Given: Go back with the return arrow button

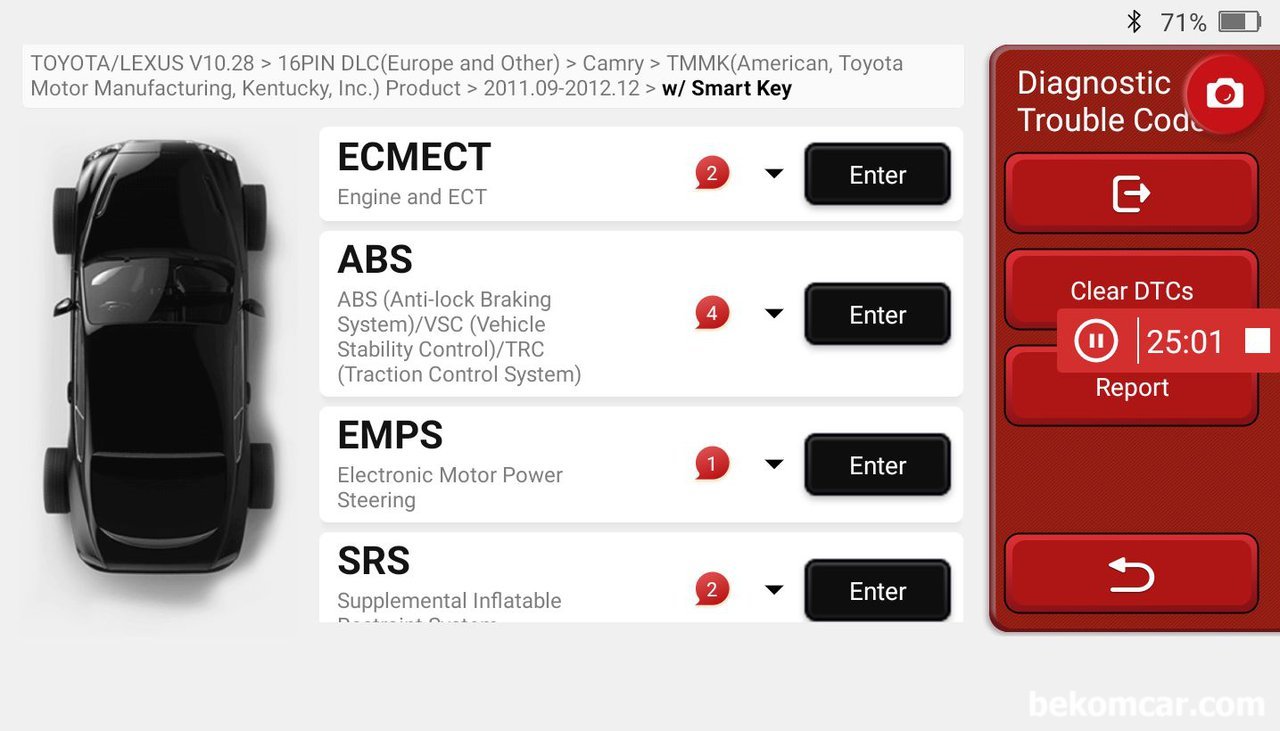Looking at the screenshot, I should 1131,574.
